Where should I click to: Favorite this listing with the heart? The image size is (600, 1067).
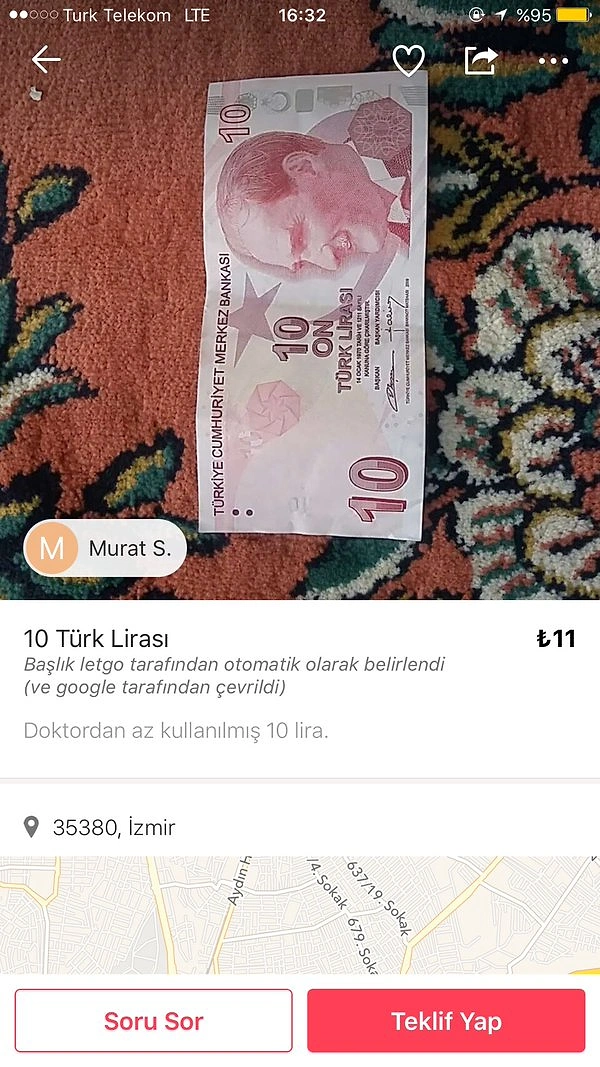tap(408, 61)
